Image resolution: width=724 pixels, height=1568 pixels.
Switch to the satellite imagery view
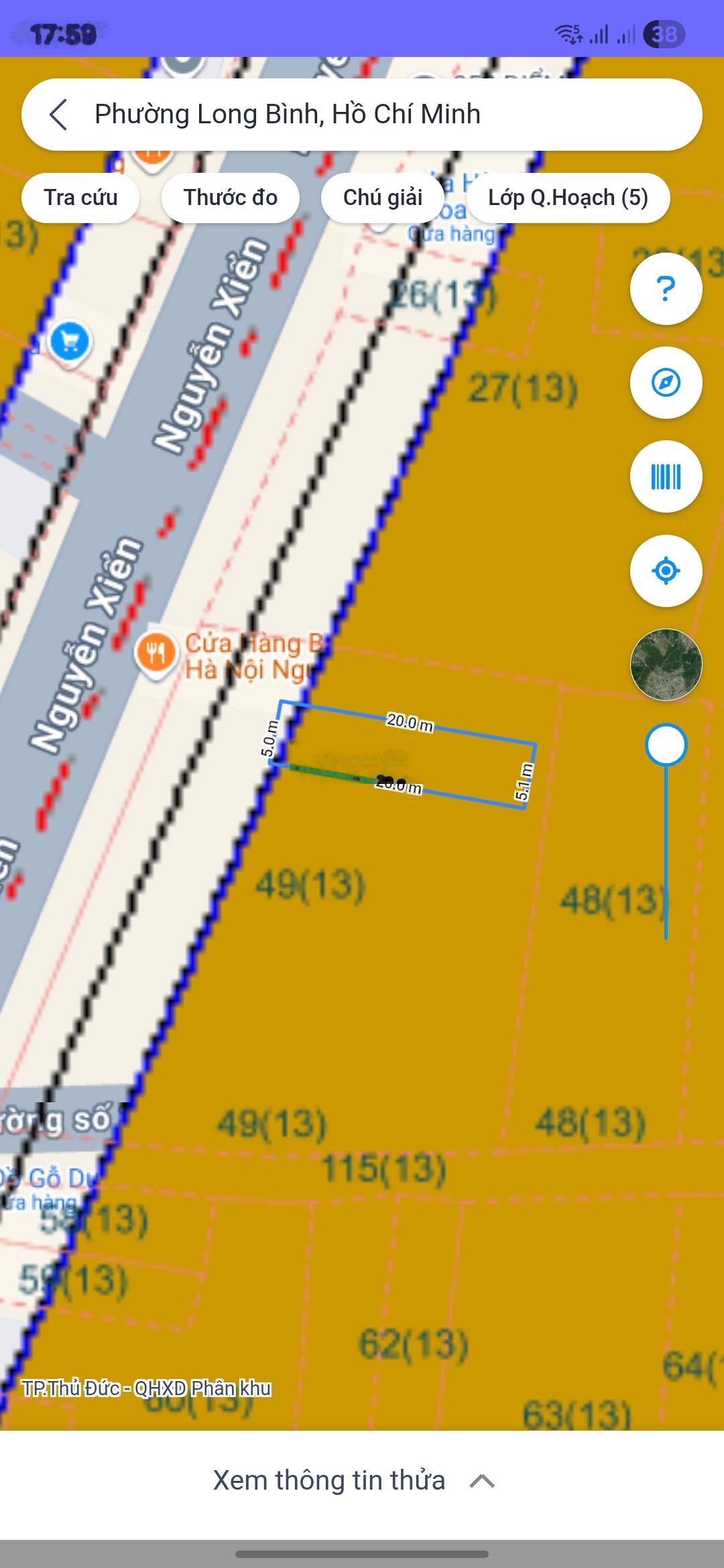(x=666, y=665)
